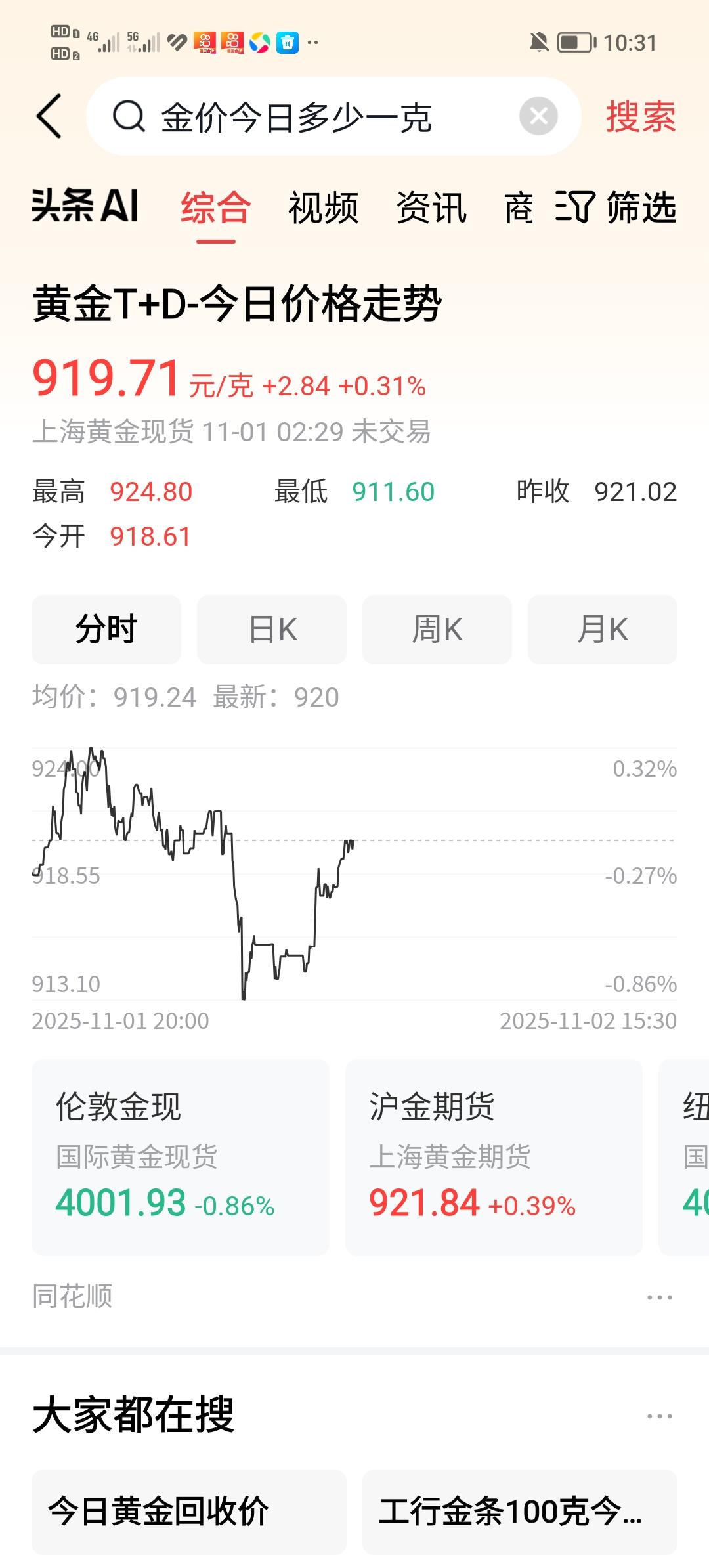Clear the search query text

point(538,117)
